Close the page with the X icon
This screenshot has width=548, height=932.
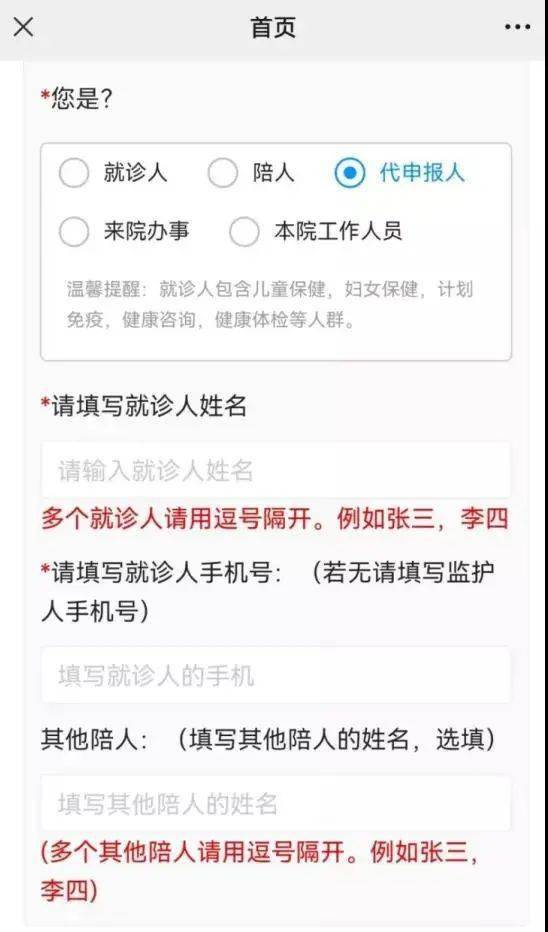(x=23, y=27)
